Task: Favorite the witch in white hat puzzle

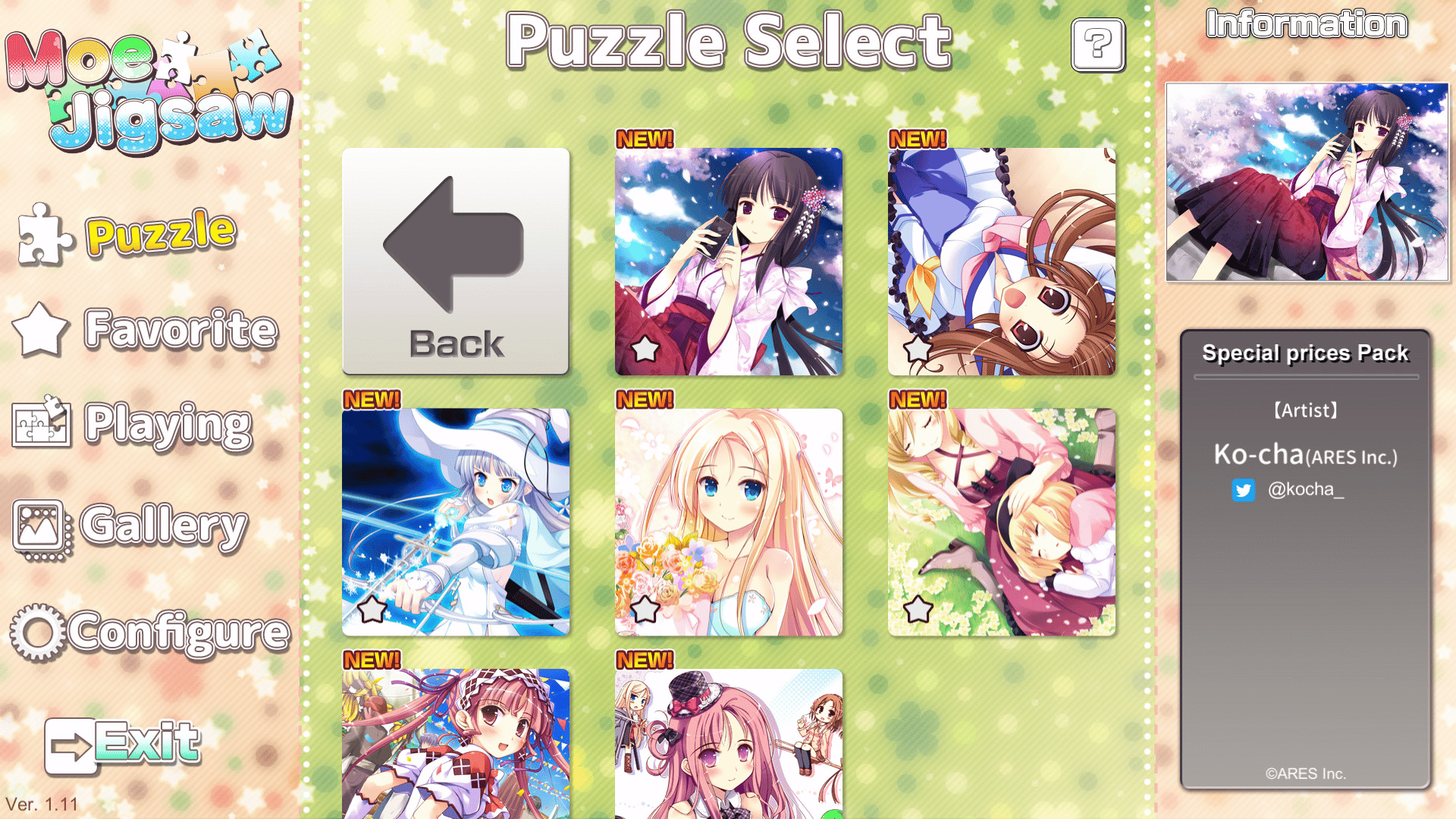Action: [x=372, y=609]
